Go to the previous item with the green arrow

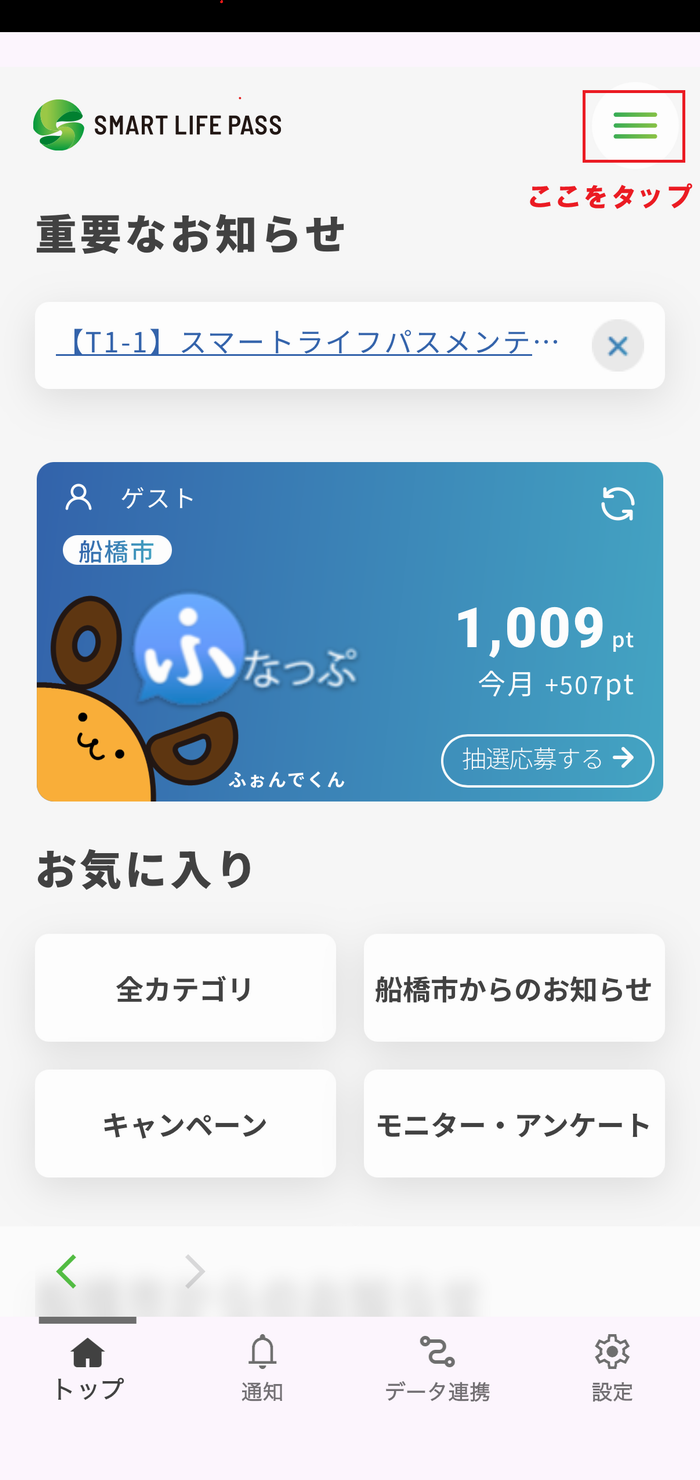point(67,1271)
